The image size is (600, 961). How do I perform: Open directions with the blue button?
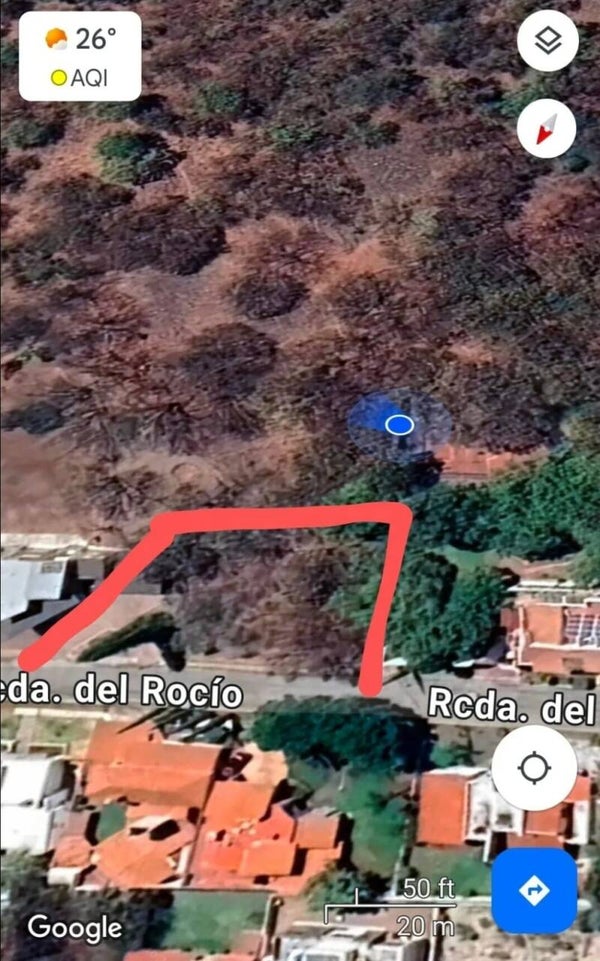[534, 891]
